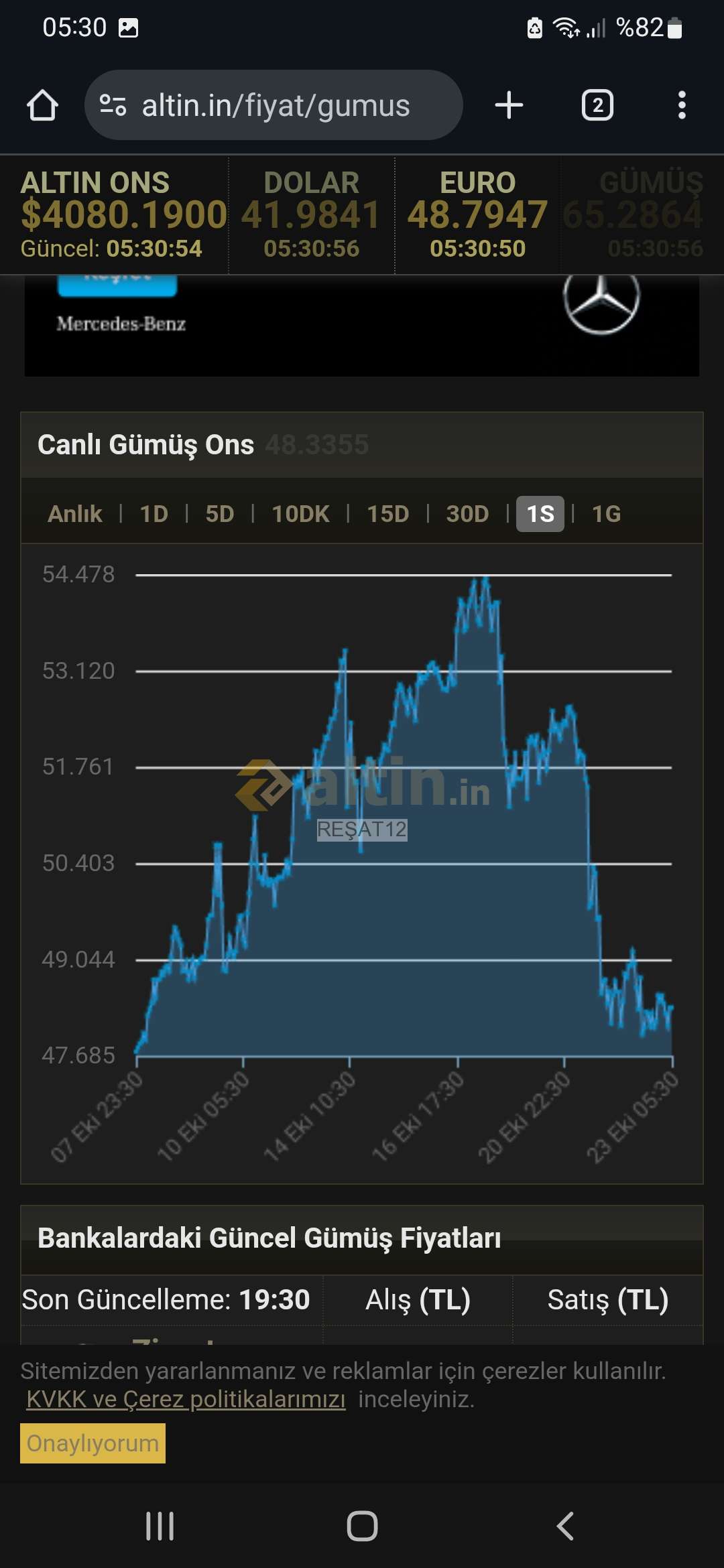
Task: Choose the 1S chart interval
Action: (540, 514)
